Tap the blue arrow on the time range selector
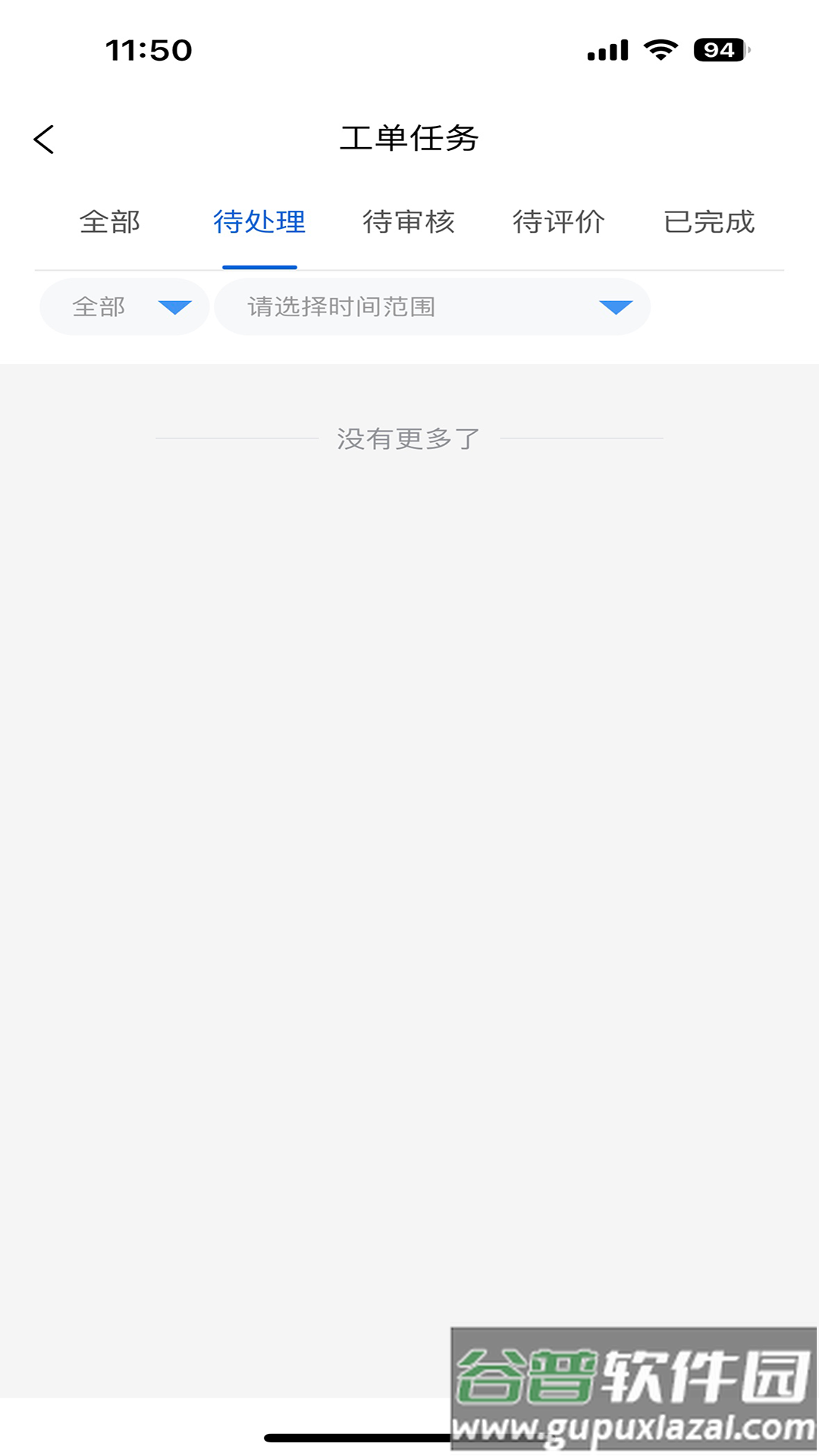Viewport: 819px width, 1456px height. [614, 306]
